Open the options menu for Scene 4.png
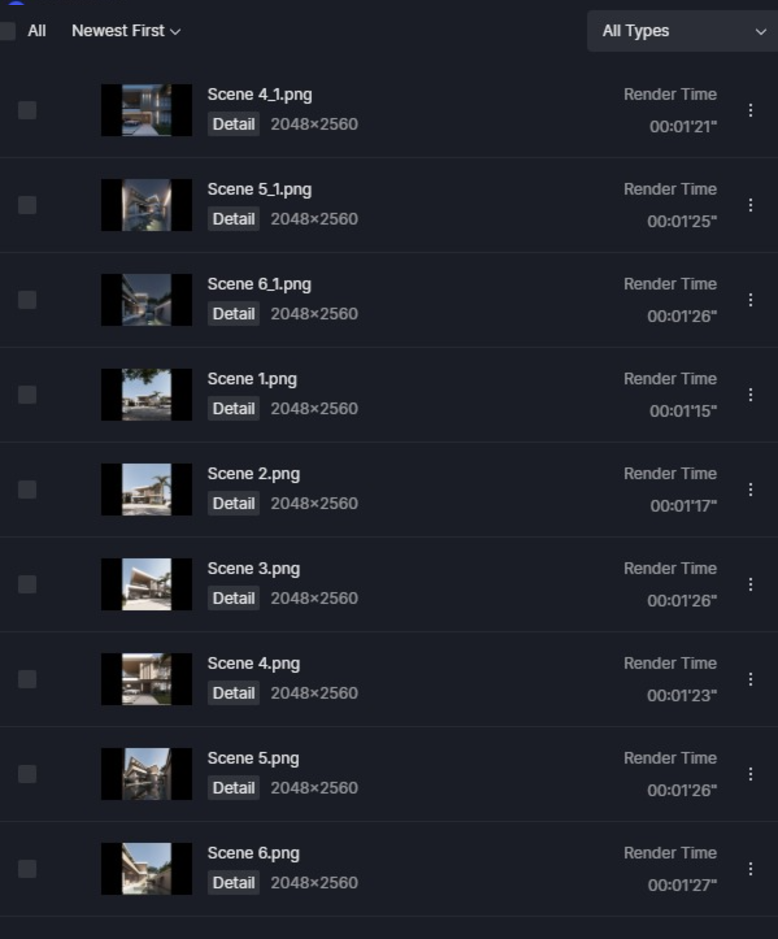 pyautogui.click(x=750, y=679)
